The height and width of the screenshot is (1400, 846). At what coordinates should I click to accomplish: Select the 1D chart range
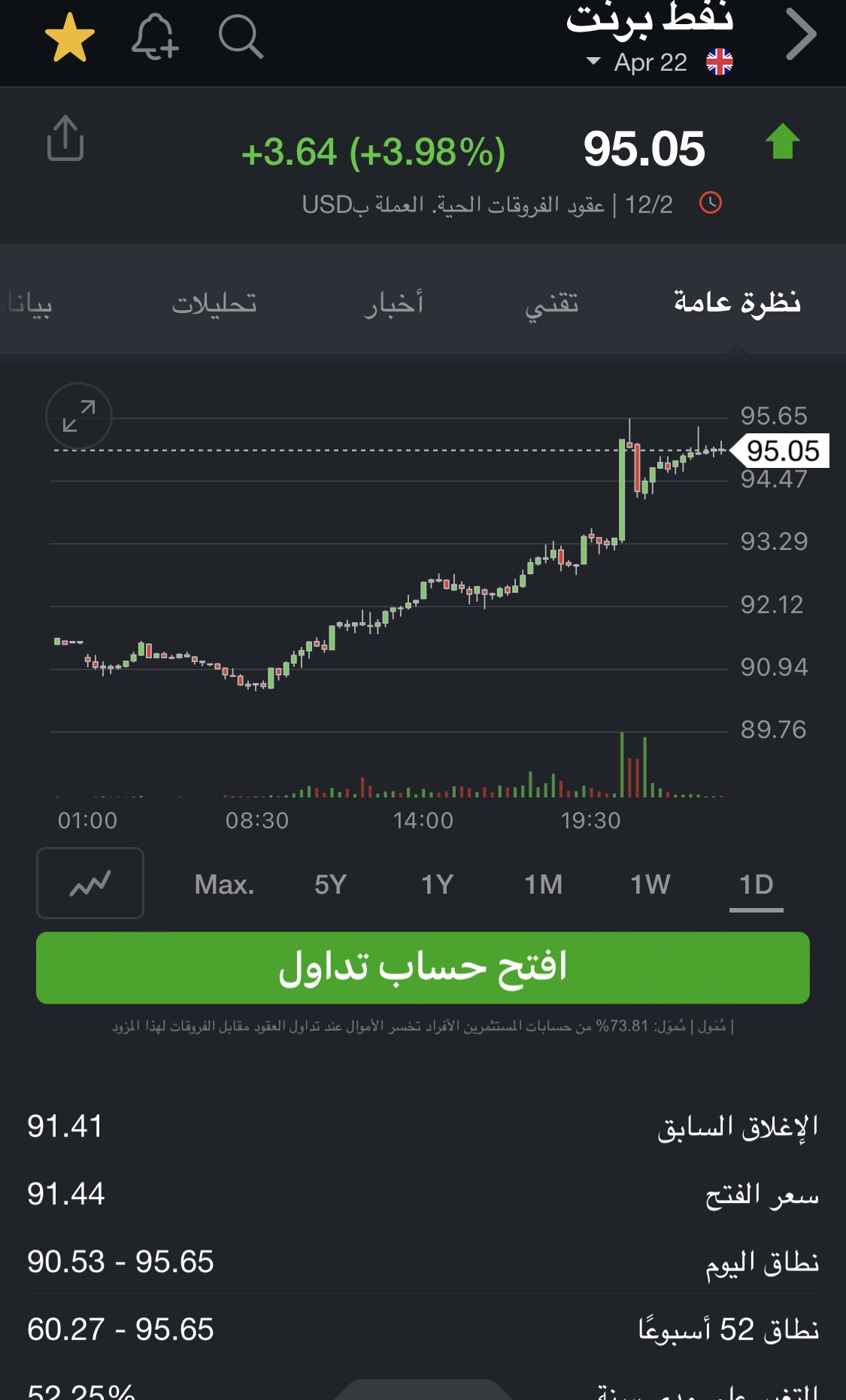click(756, 884)
